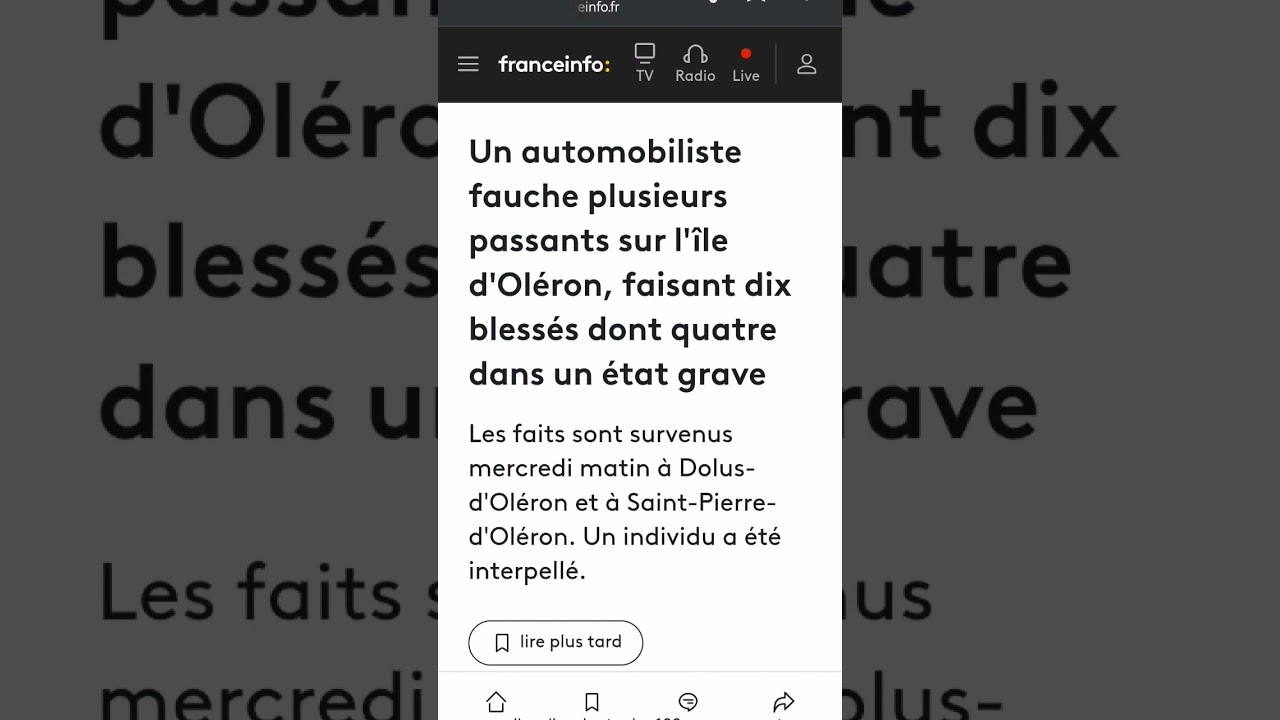
Task: Open the hamburger menu
Action: click(468, 65)
